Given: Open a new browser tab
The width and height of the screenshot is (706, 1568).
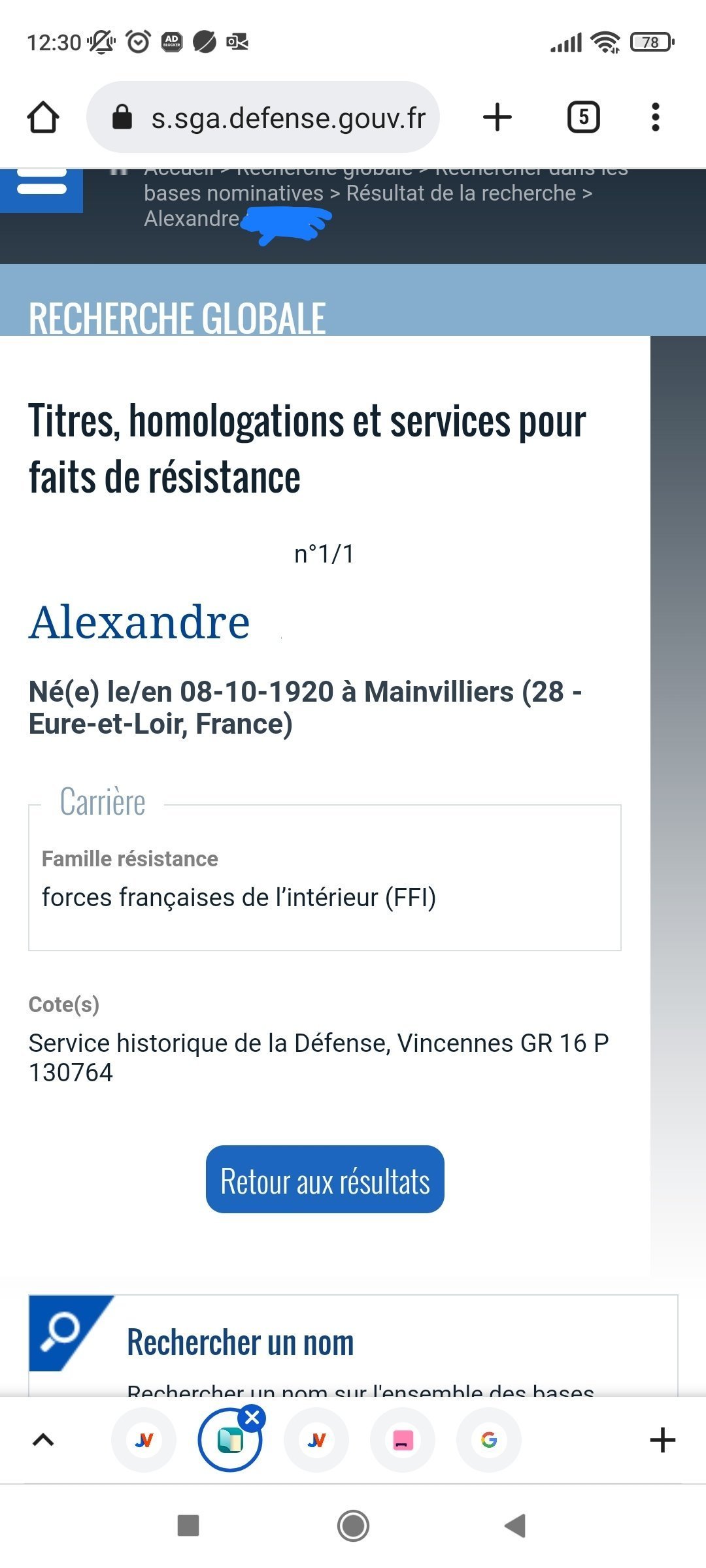Looking at the screenshot, I should [497, 118].
